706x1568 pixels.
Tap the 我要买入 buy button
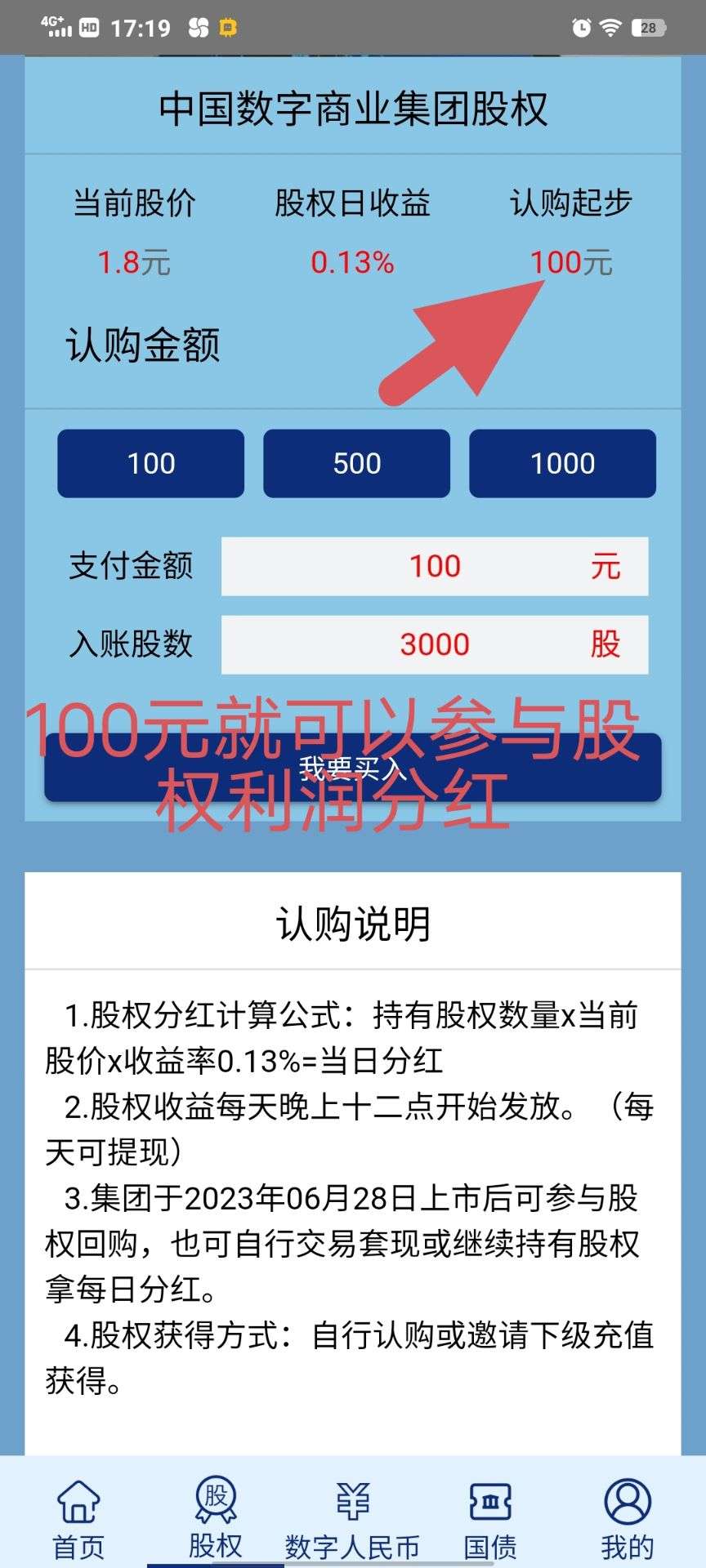click(x=352, y=768)
